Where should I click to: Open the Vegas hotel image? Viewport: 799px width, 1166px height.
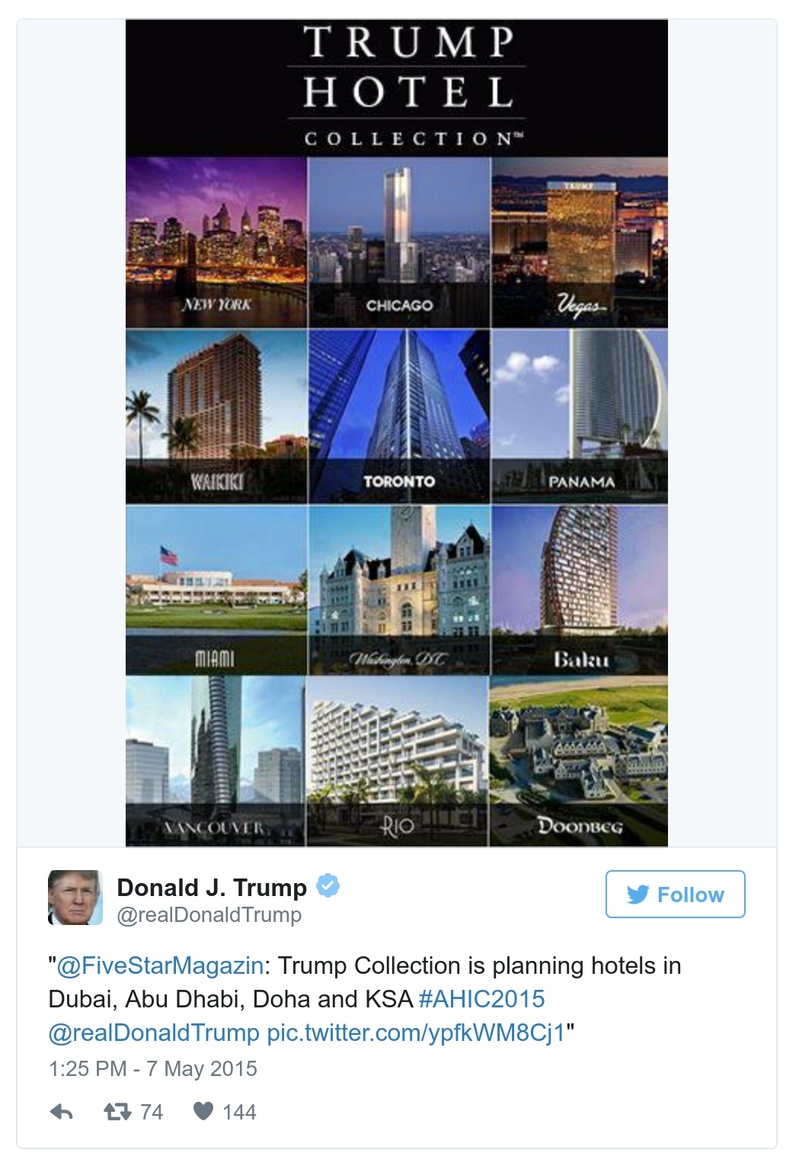578,238
